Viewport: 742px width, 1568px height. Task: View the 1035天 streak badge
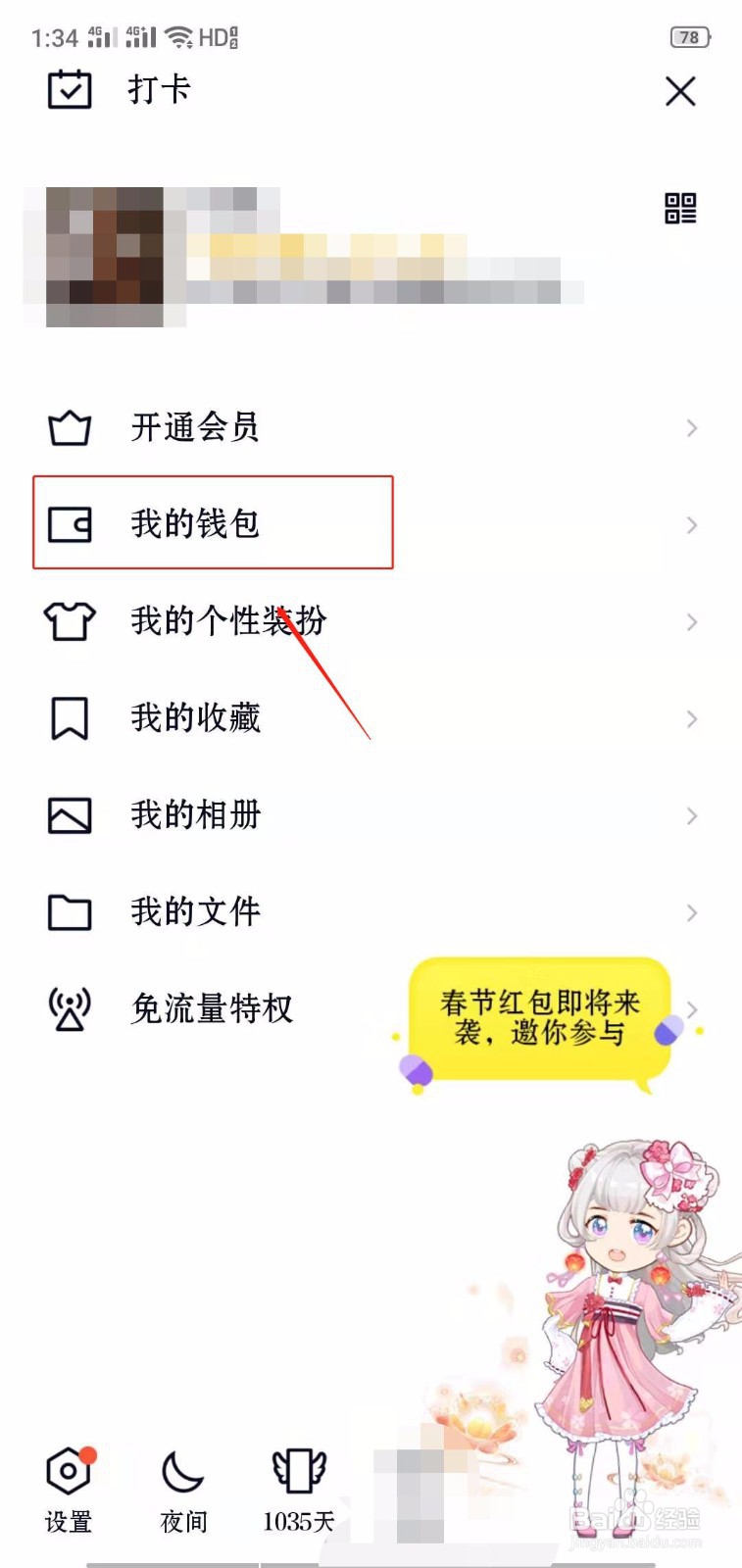(297, 1468)
